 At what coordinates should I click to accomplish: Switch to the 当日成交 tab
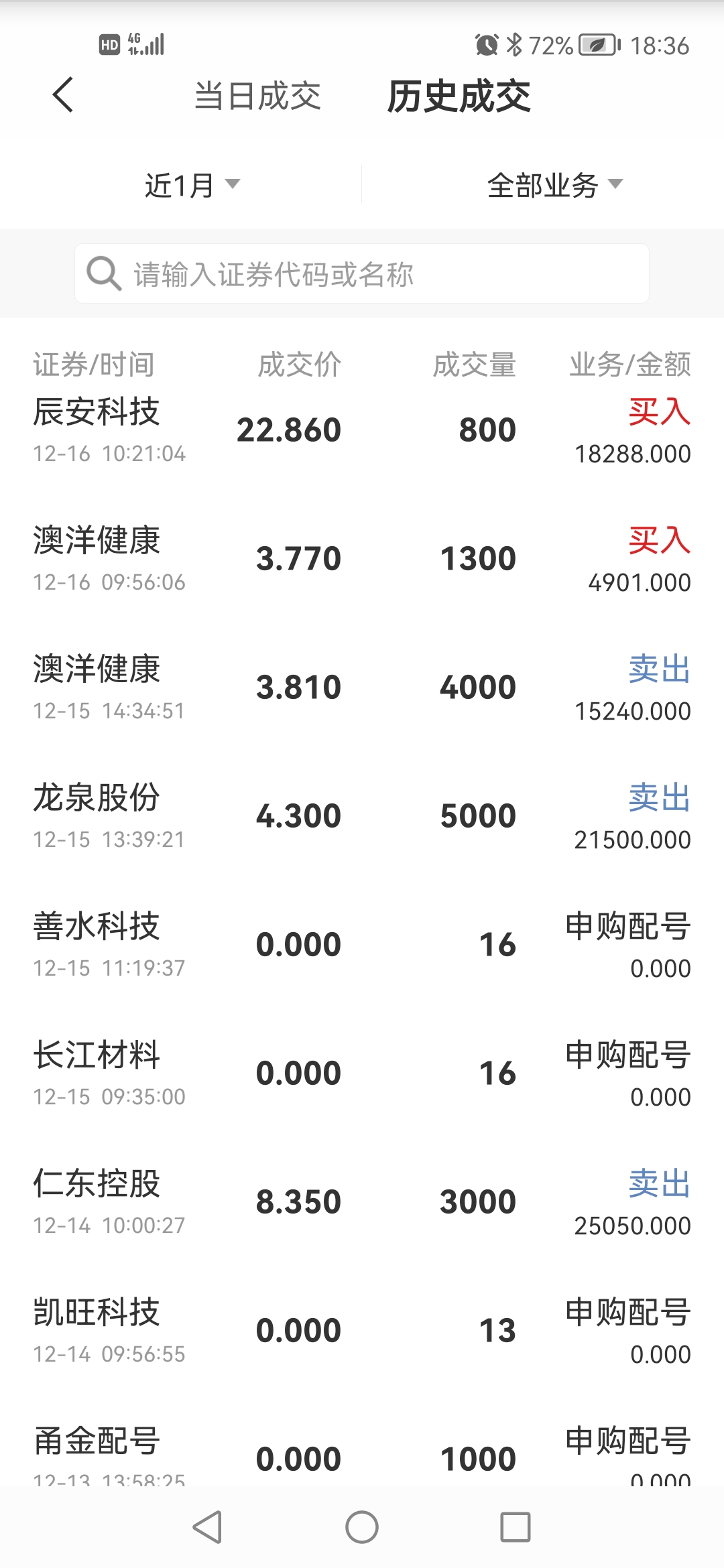point(257,96)
